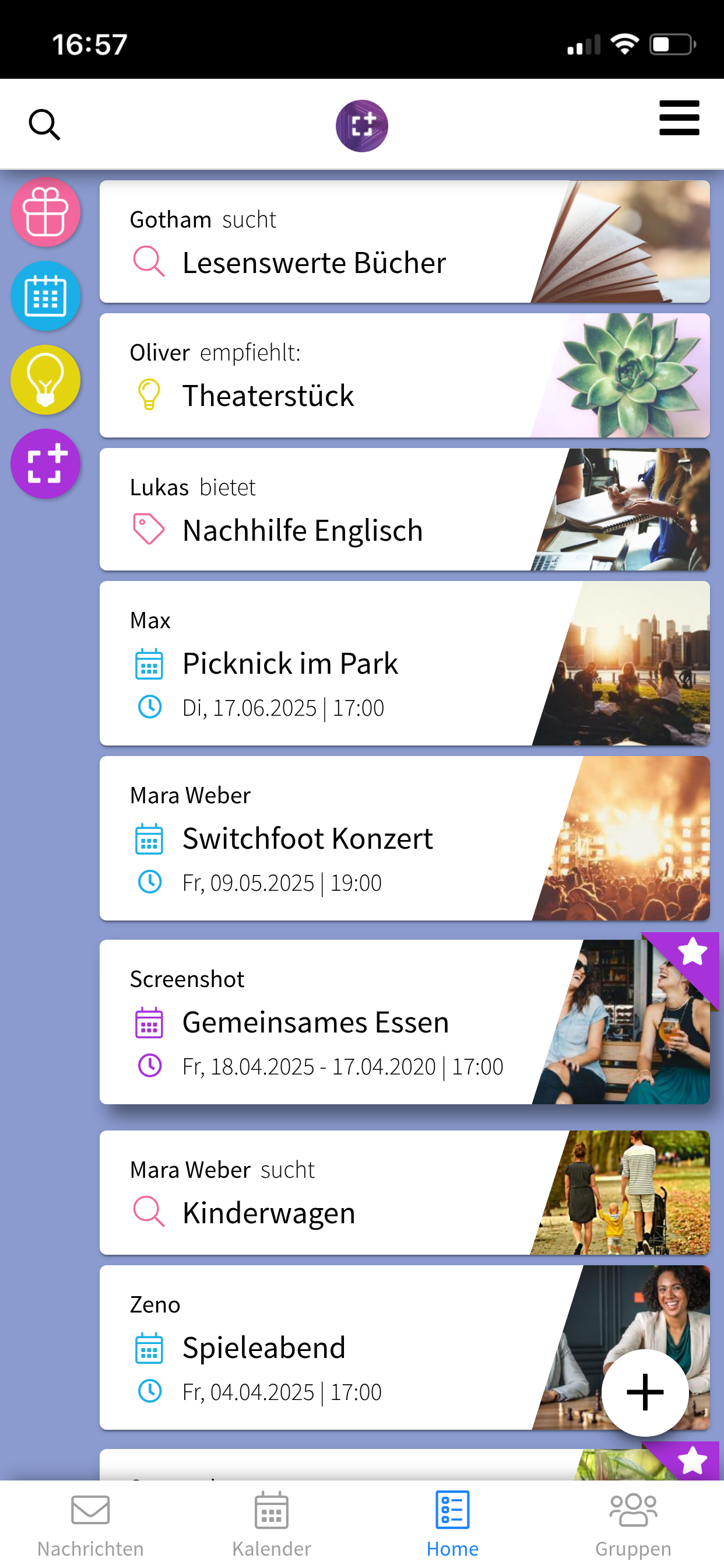Open the Picknick im Park event
Viewport: 724px width, 1568px height.
click(405, 663)
